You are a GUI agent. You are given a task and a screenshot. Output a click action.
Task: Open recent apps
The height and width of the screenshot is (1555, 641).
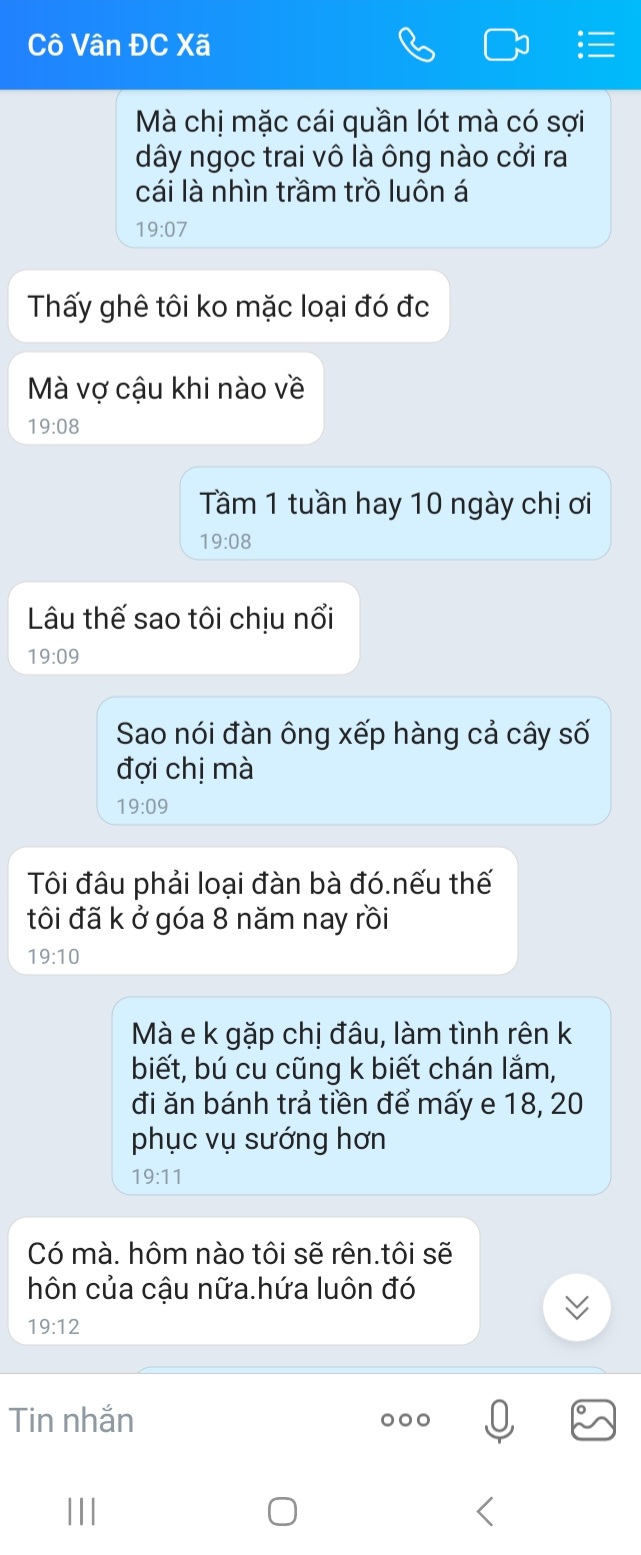82,1511
